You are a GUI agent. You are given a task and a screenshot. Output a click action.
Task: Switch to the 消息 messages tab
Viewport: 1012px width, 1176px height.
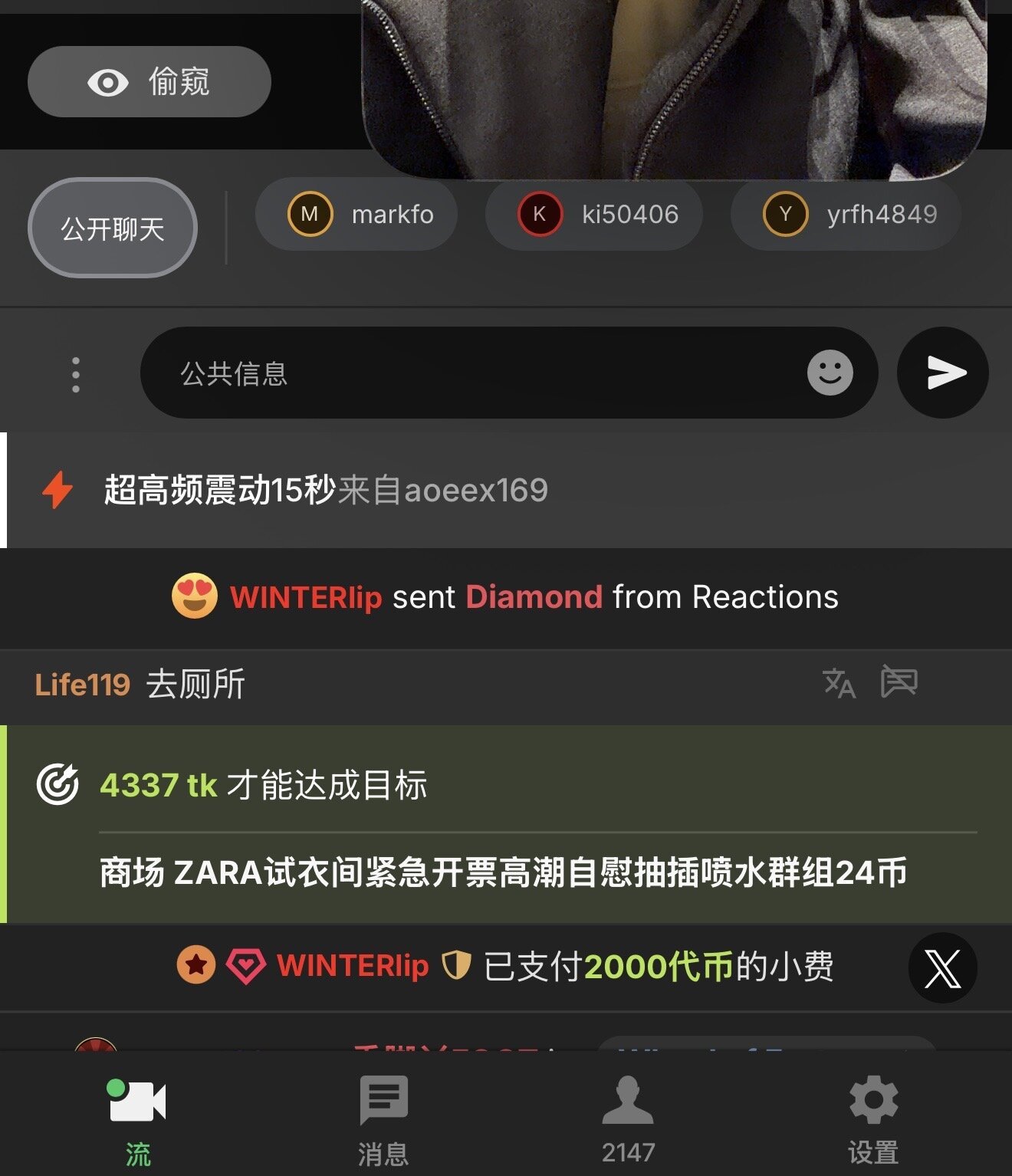point(383,1119)
